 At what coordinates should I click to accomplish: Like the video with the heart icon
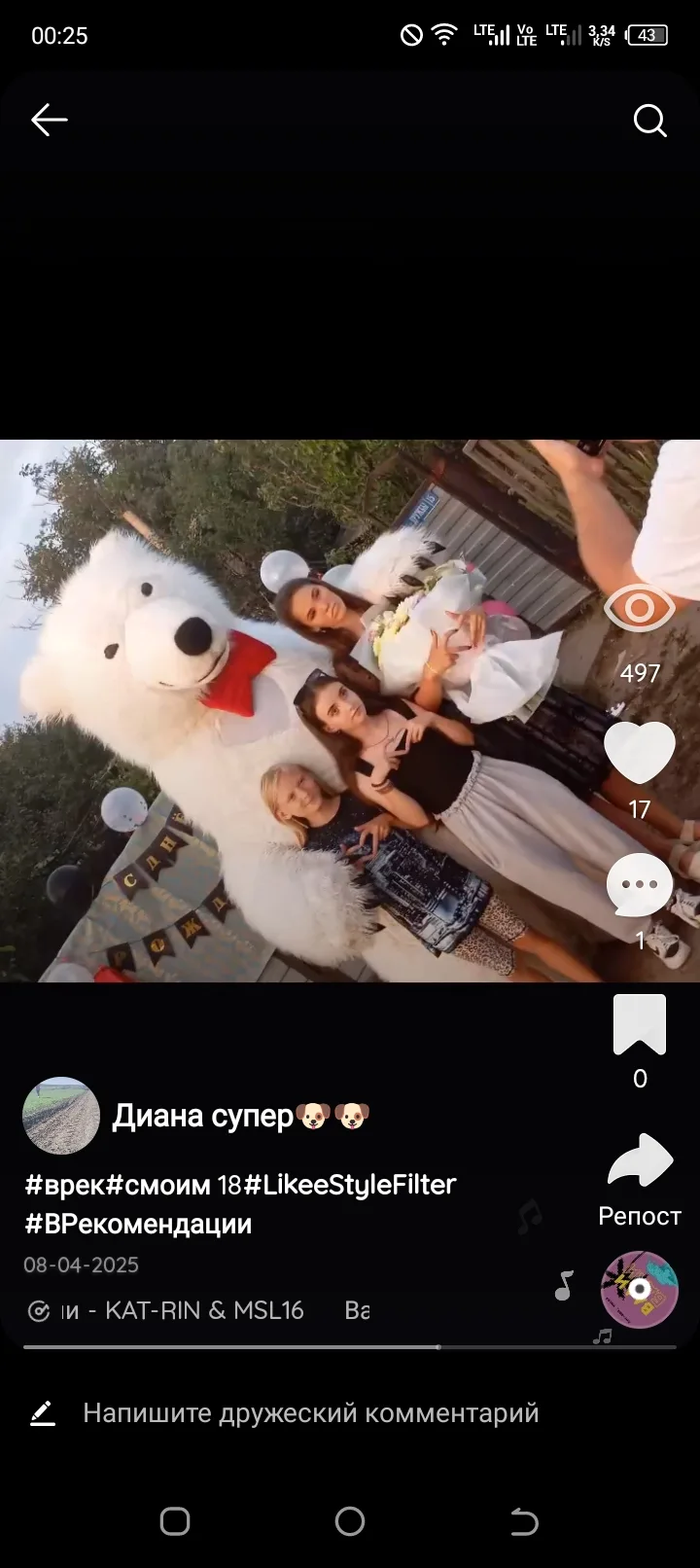pyautogui.click(x=639, y=753)
